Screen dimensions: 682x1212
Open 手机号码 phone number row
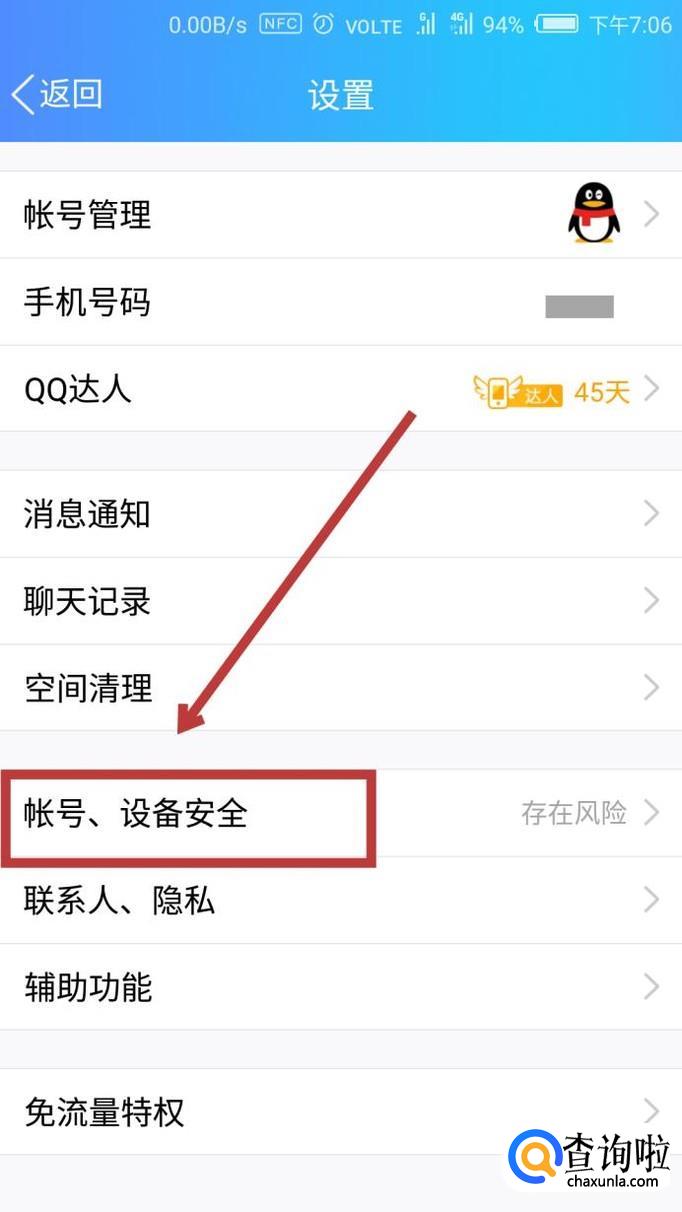[x=340, y=302]
